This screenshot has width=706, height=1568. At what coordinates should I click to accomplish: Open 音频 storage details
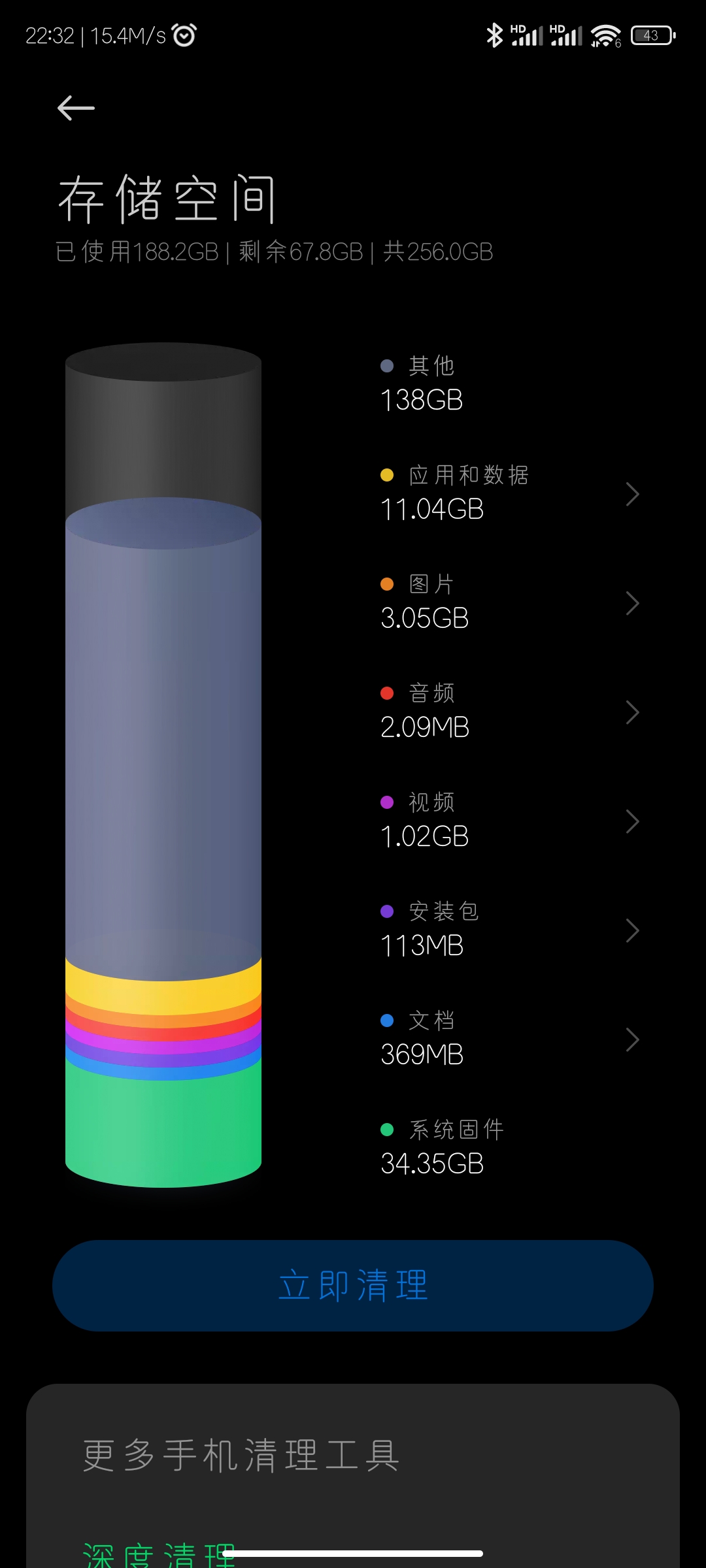coord(509,712)
